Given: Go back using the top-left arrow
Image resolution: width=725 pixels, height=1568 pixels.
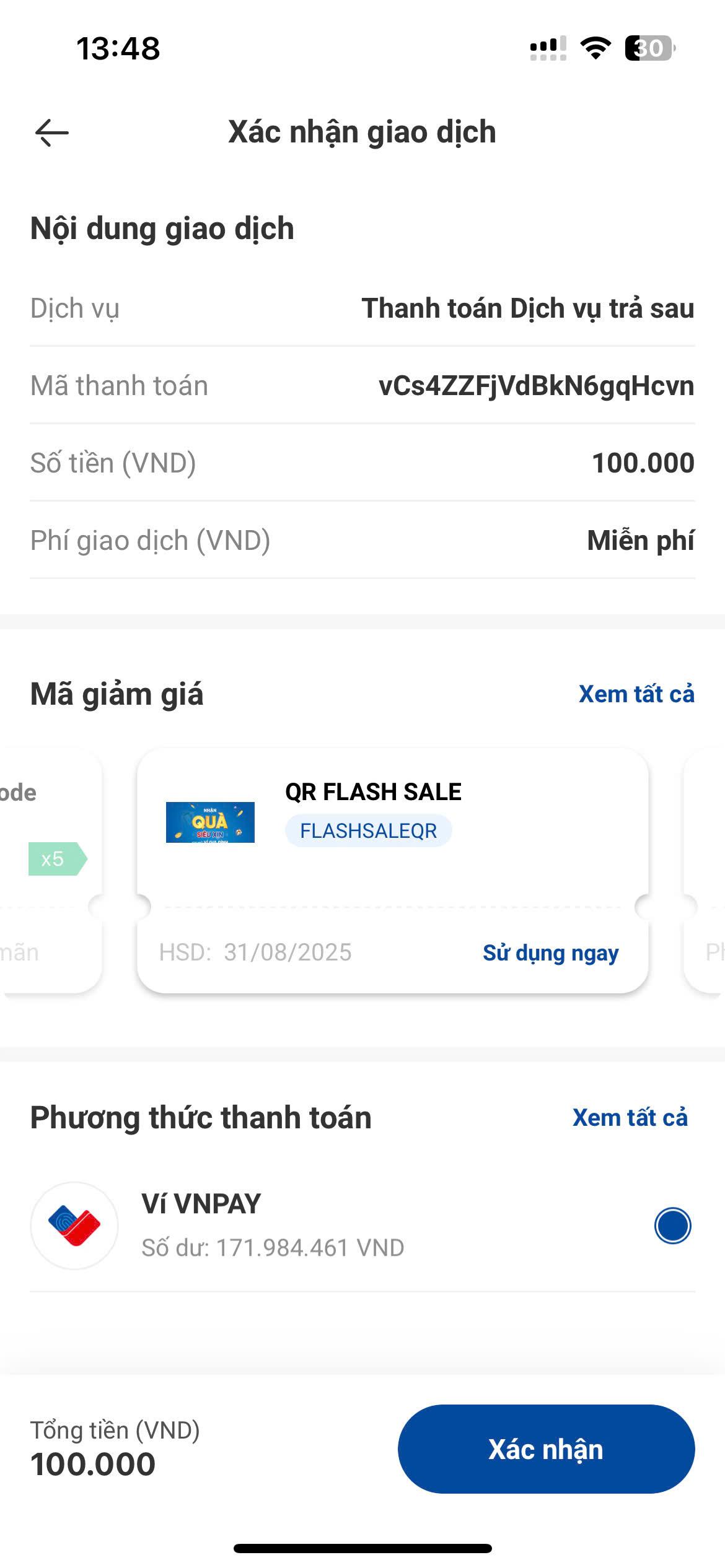Looking at the screenshot, I should click(52, 133).
